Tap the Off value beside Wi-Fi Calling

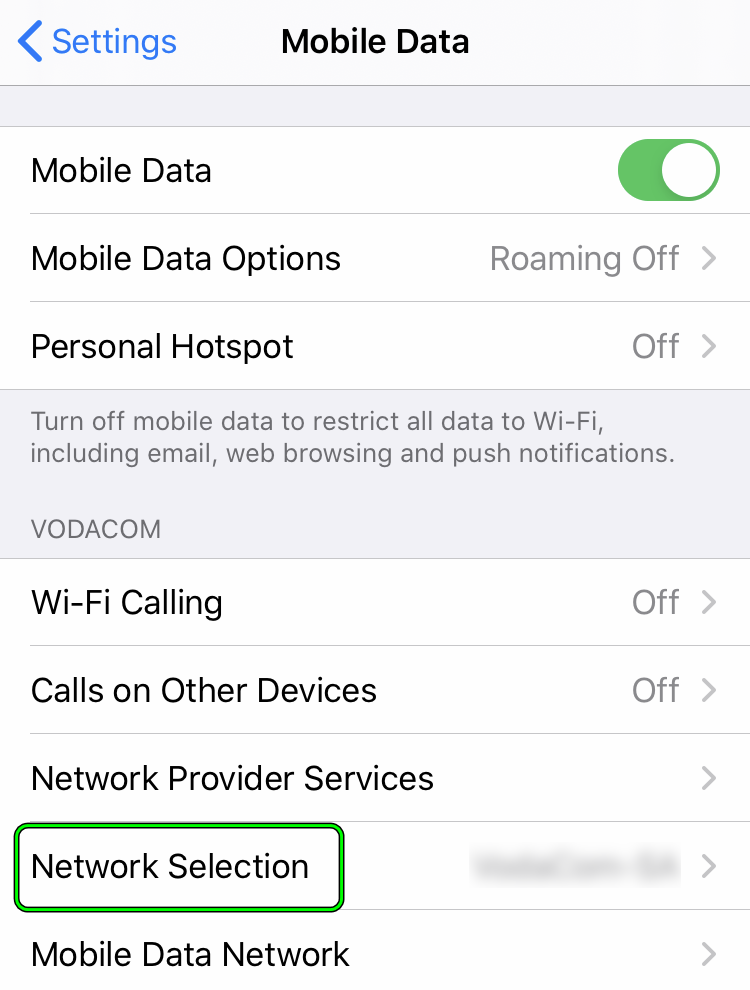click(x=655, y=602)
